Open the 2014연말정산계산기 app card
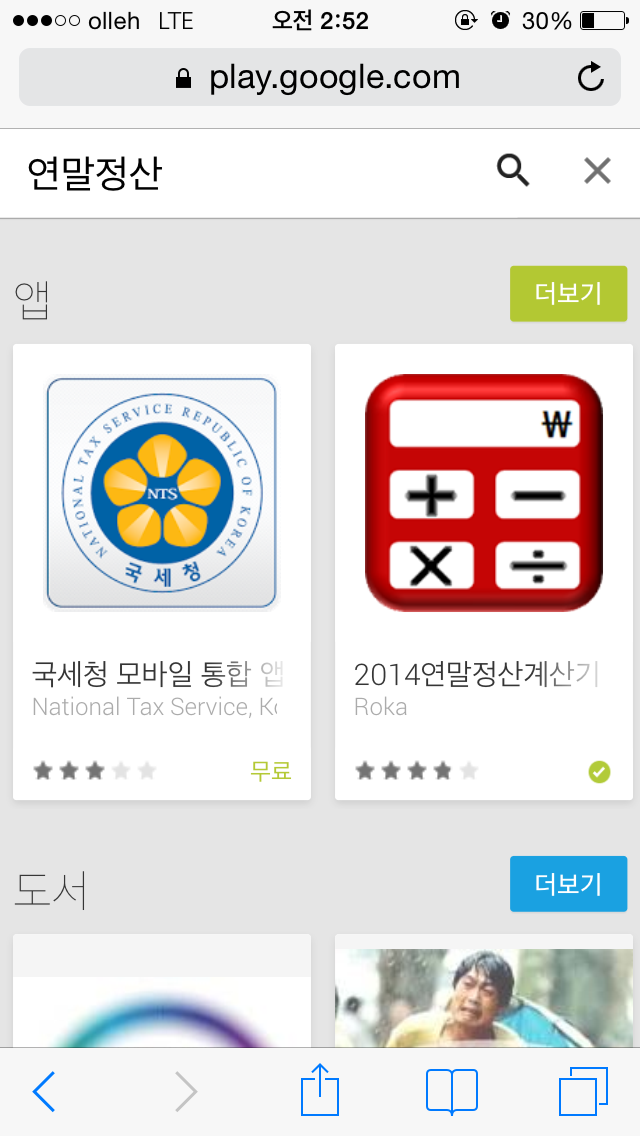 pos(483,572)
